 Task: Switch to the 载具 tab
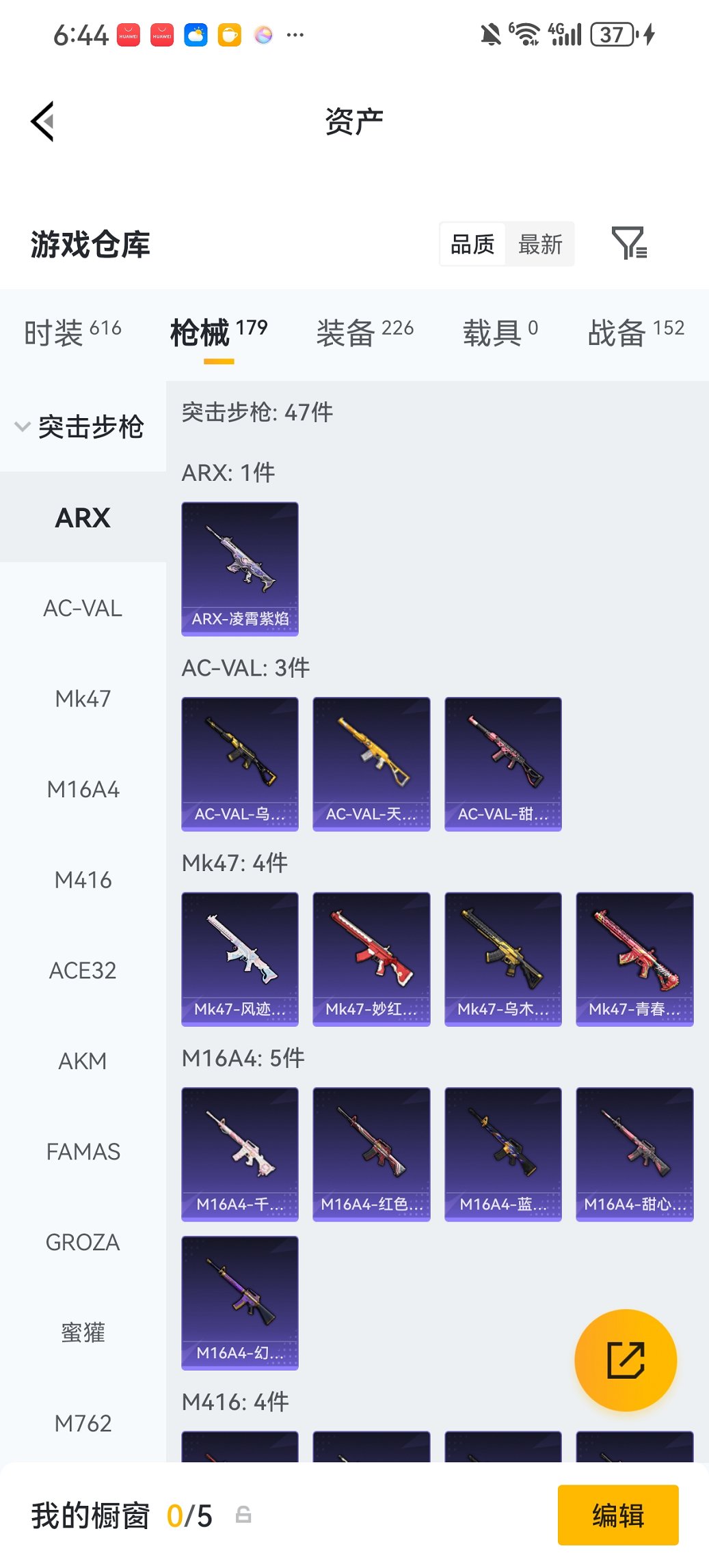[x=500, y=333]
